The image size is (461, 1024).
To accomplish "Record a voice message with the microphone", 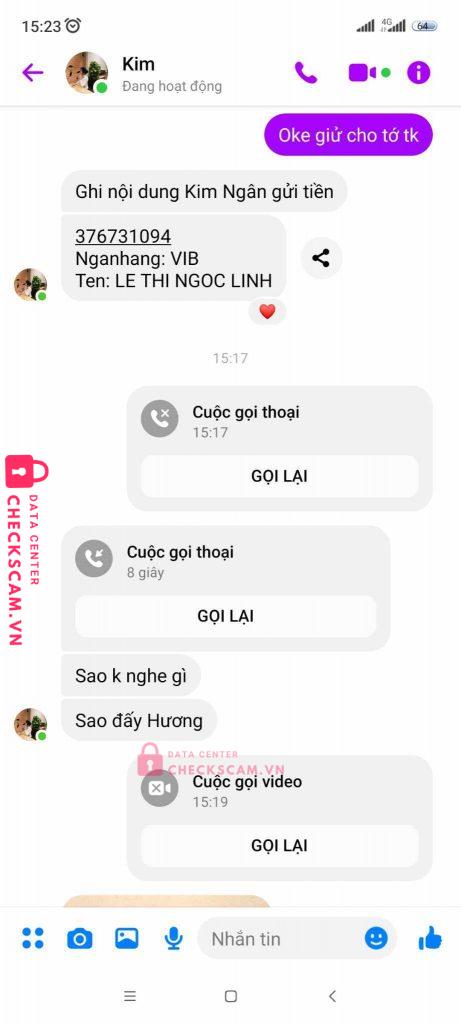I will [x=173, y=939].
